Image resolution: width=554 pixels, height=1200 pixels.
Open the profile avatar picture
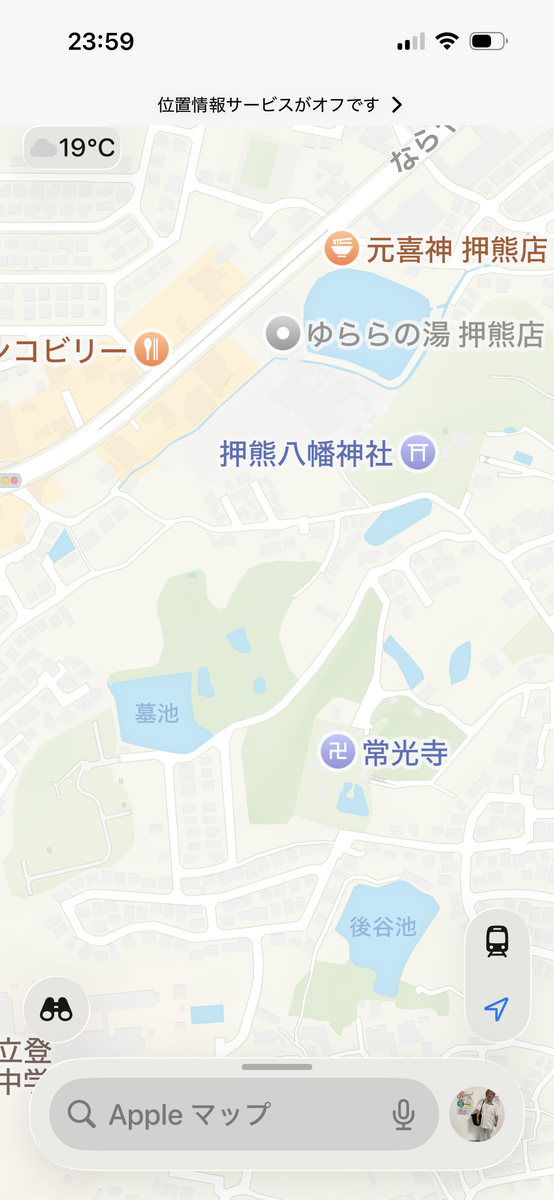(x=477, y=1114)
